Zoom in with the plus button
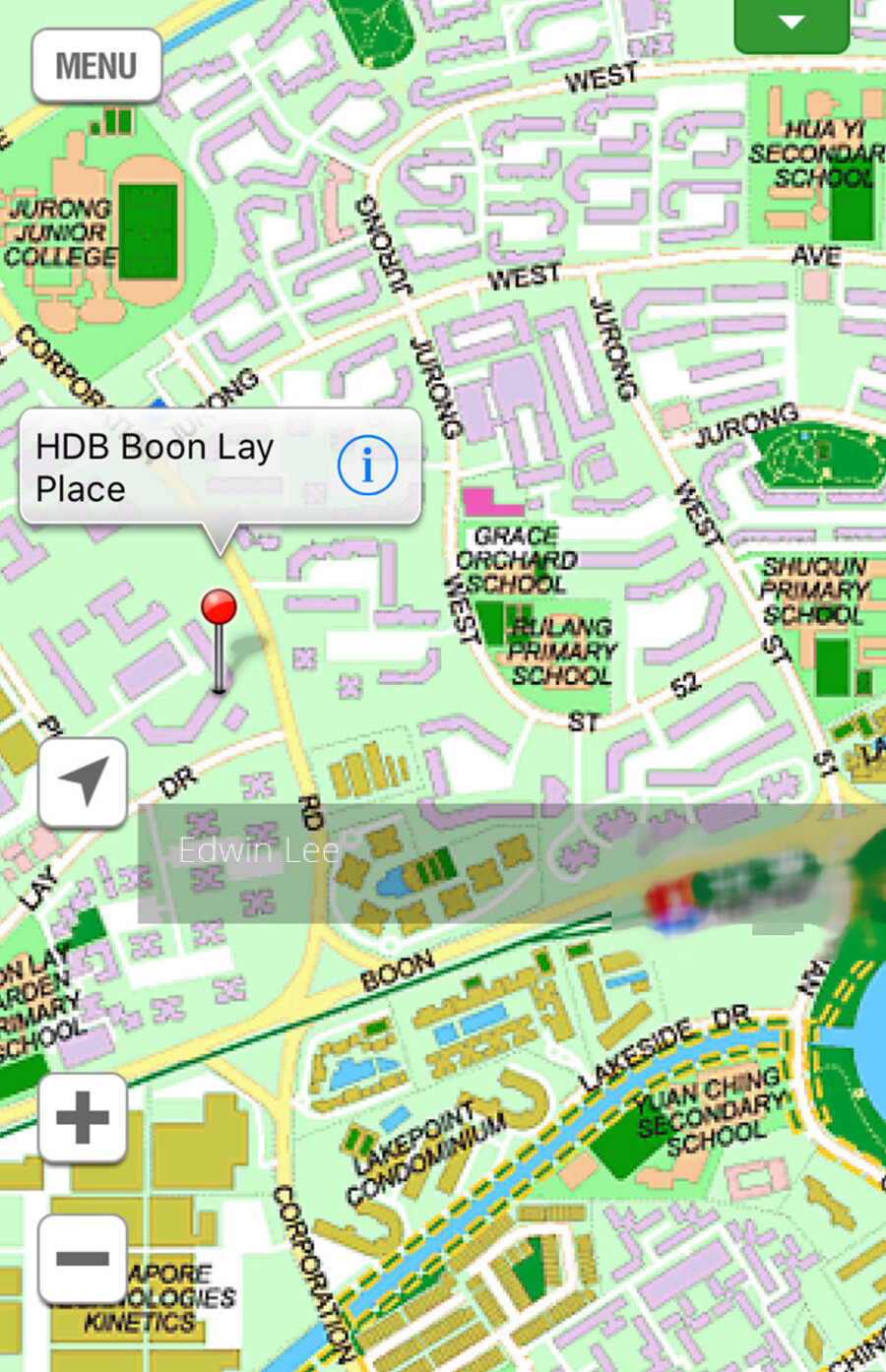Image resolution: width=886 pixels, height=1372 pixels. 83,1118
